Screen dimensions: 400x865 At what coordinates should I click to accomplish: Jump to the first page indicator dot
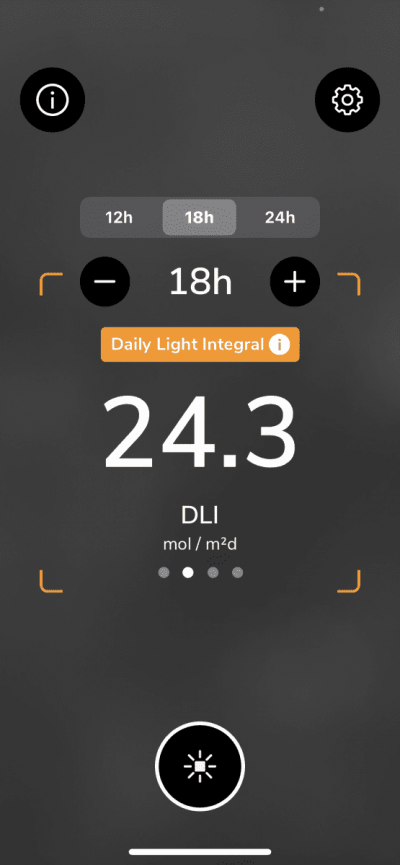pos(163,573)
